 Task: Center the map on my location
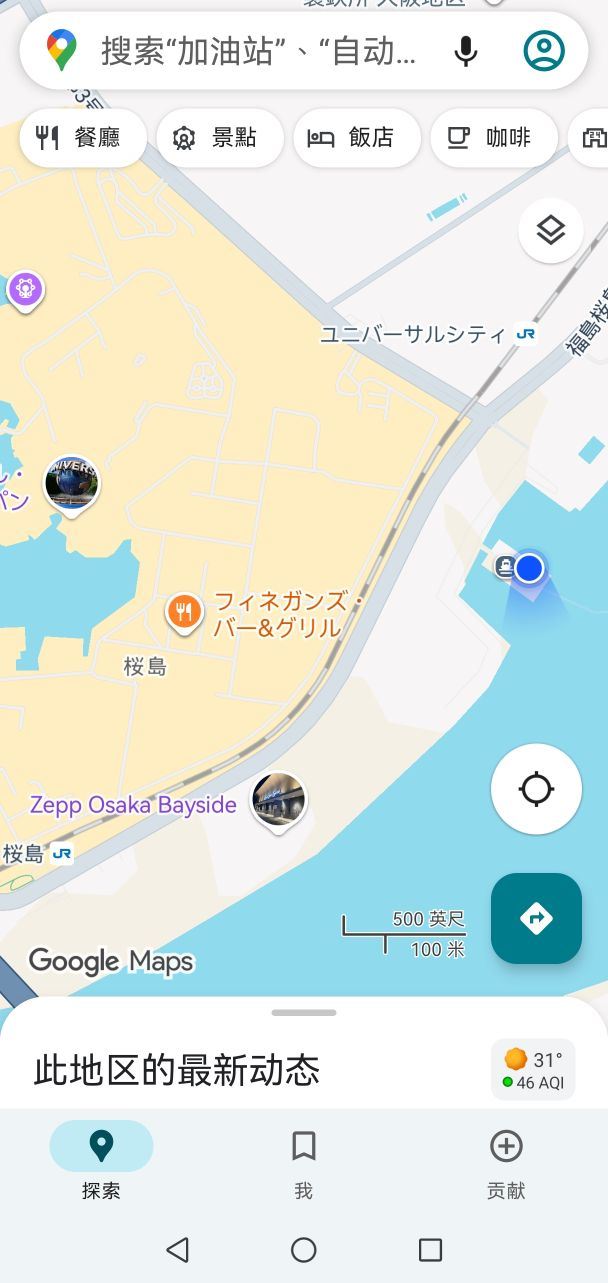click(x=536, y=789)
